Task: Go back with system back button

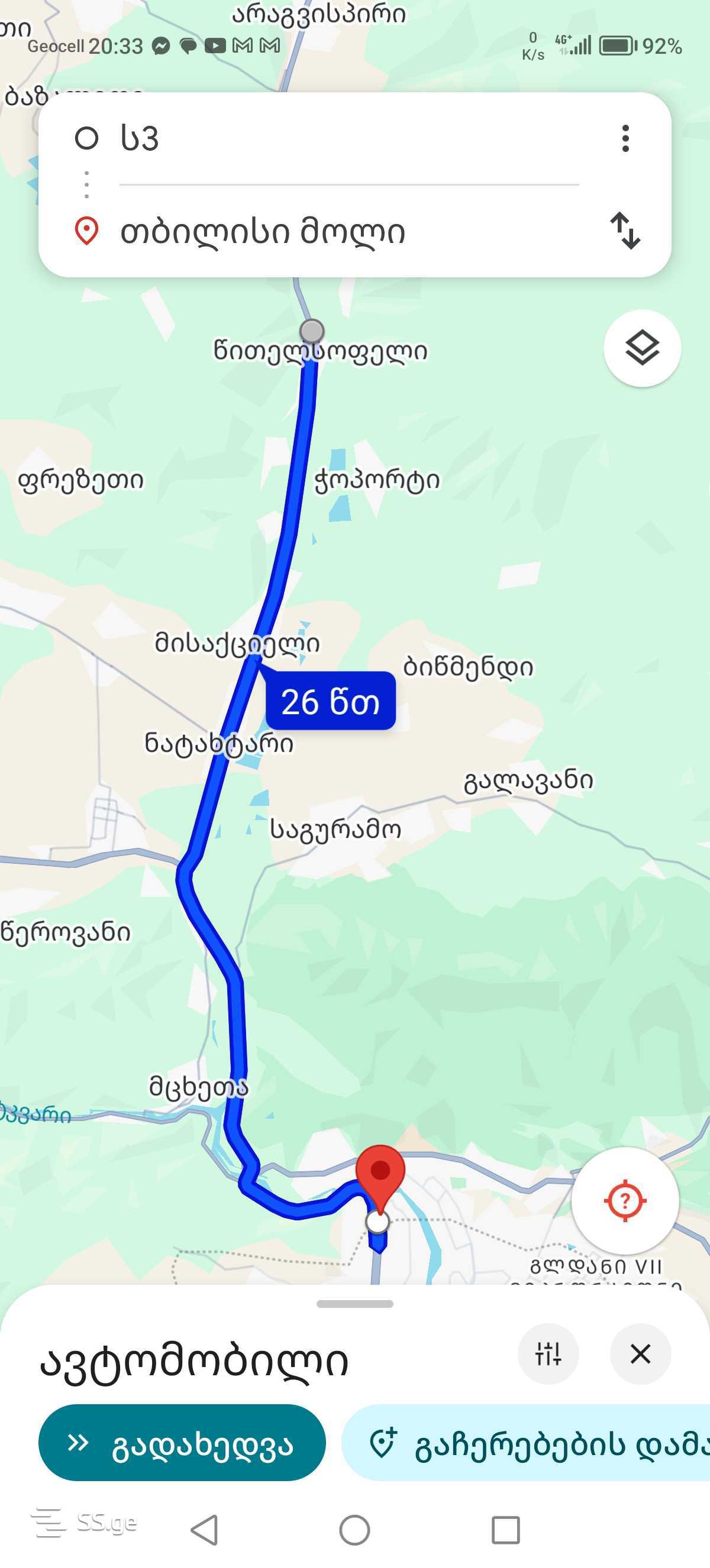Action: pyautogui.click(x=205, y=1530)
